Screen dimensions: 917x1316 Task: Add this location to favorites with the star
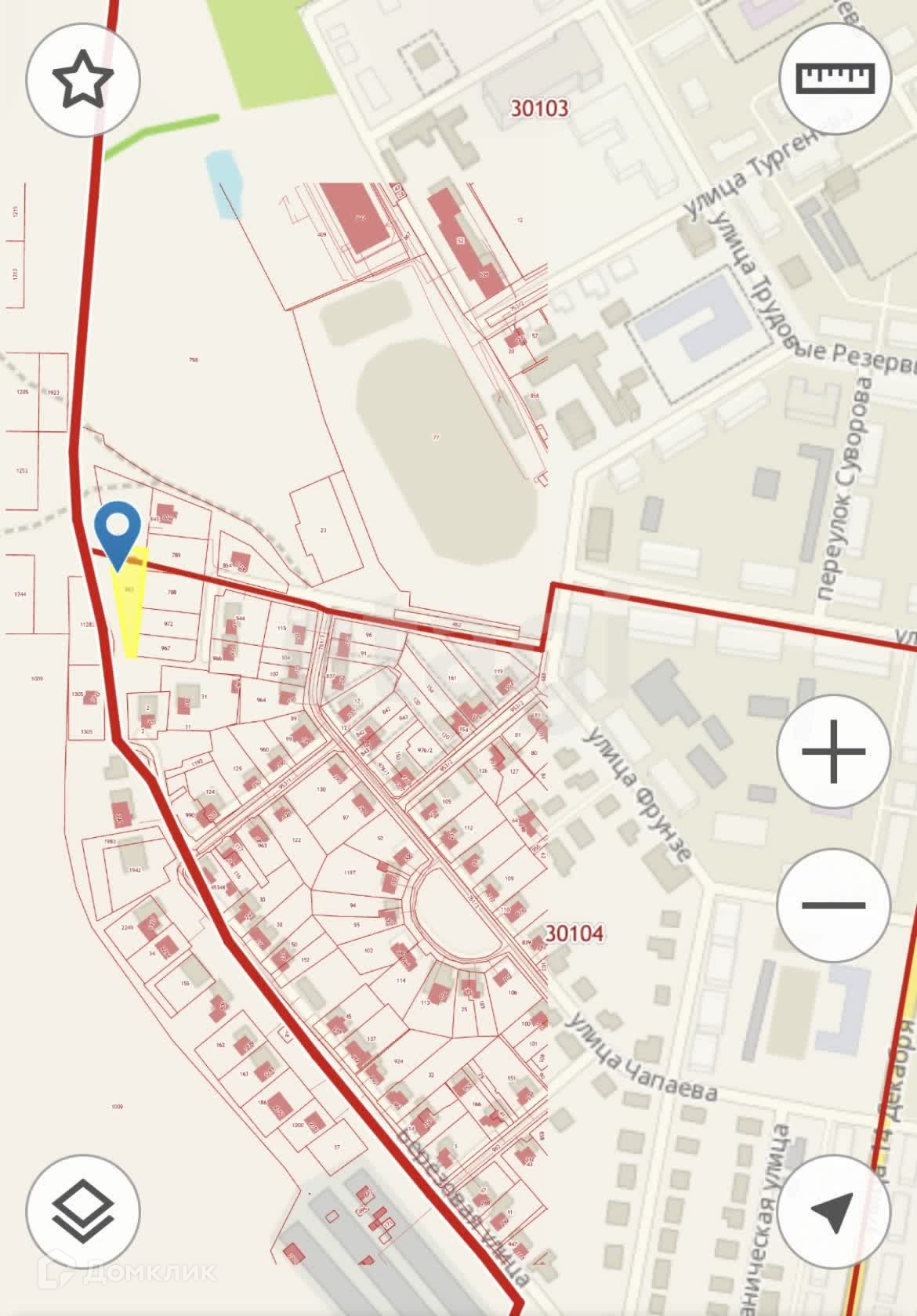83,78
